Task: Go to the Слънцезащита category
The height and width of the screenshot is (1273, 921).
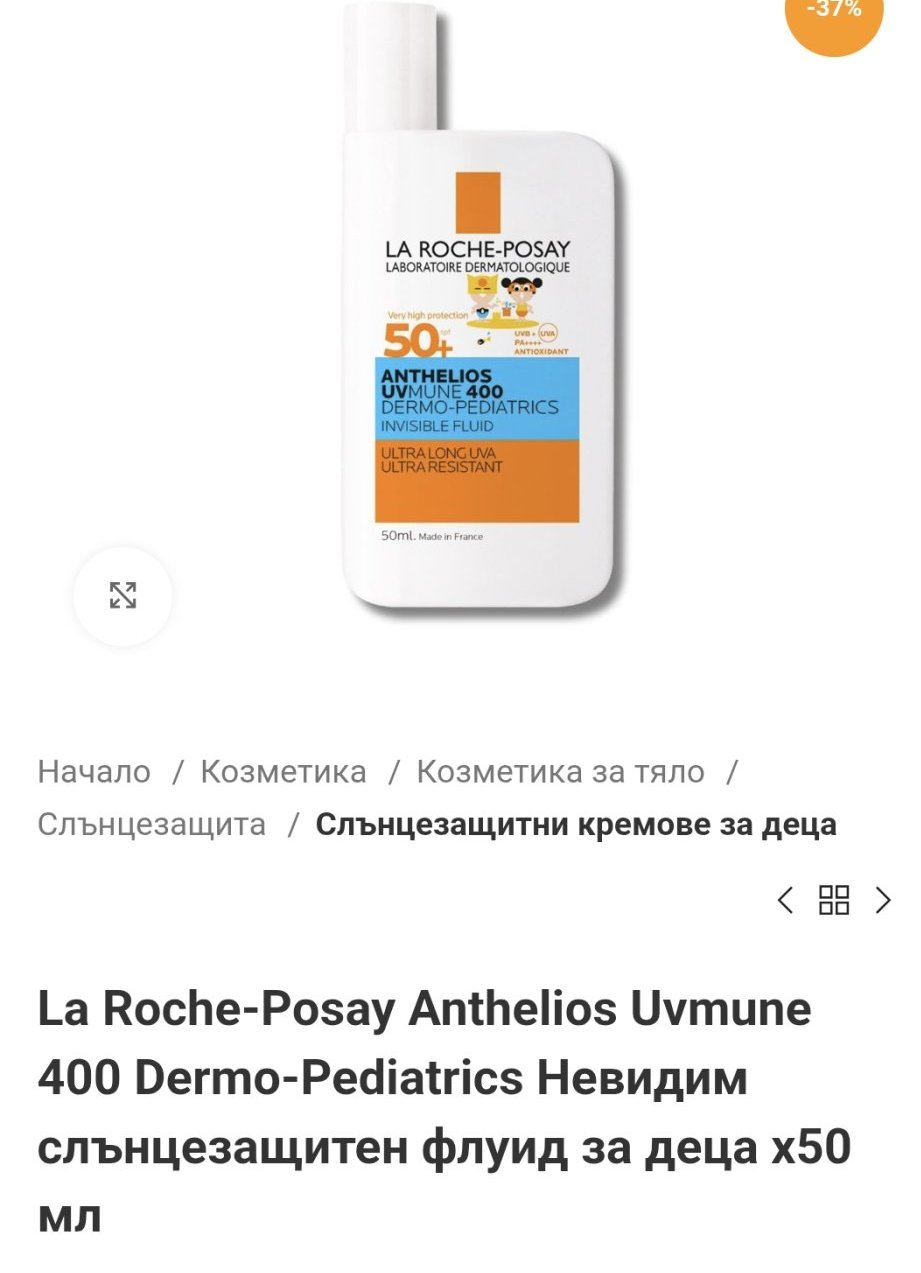Action: pyautogui.click(x=152, y=825)
